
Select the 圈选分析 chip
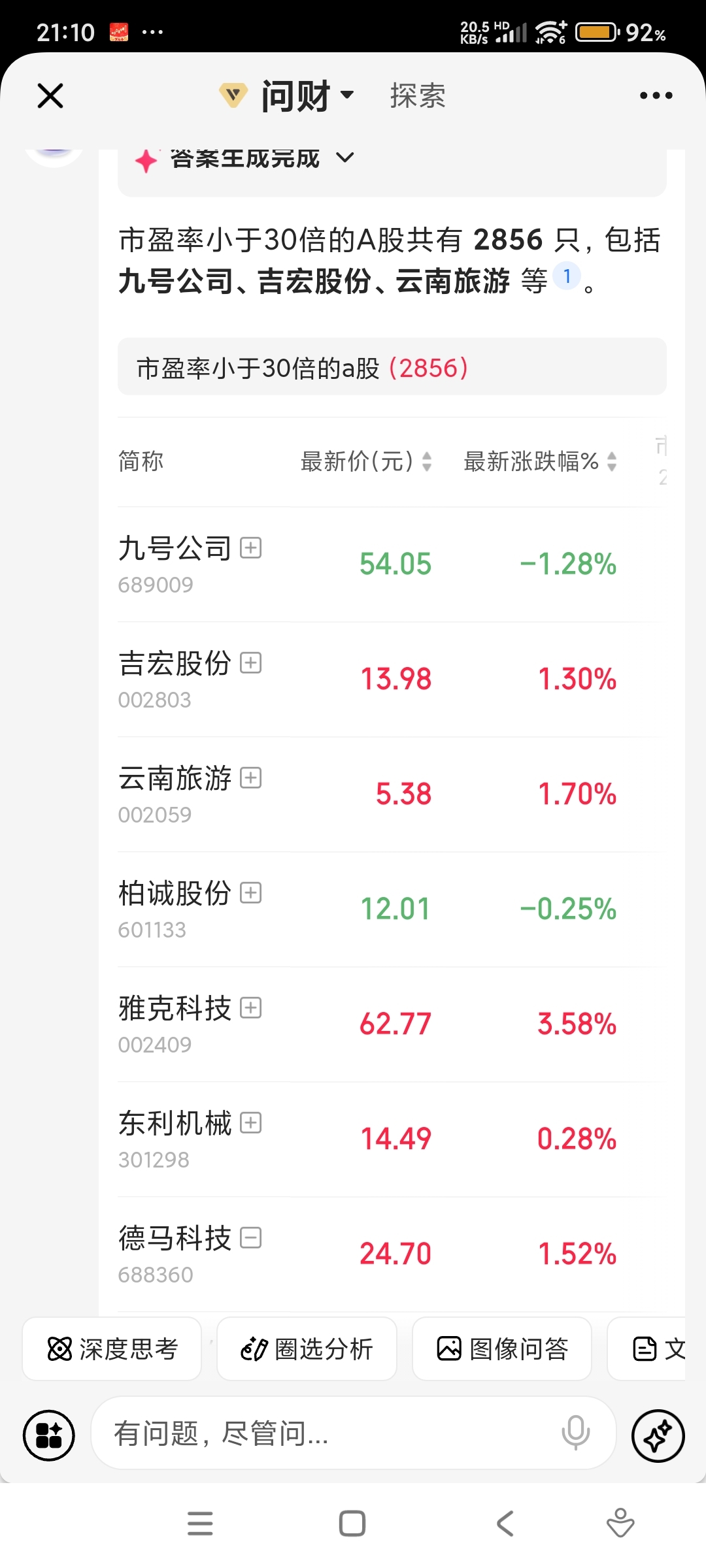[x=307, y=1348]
